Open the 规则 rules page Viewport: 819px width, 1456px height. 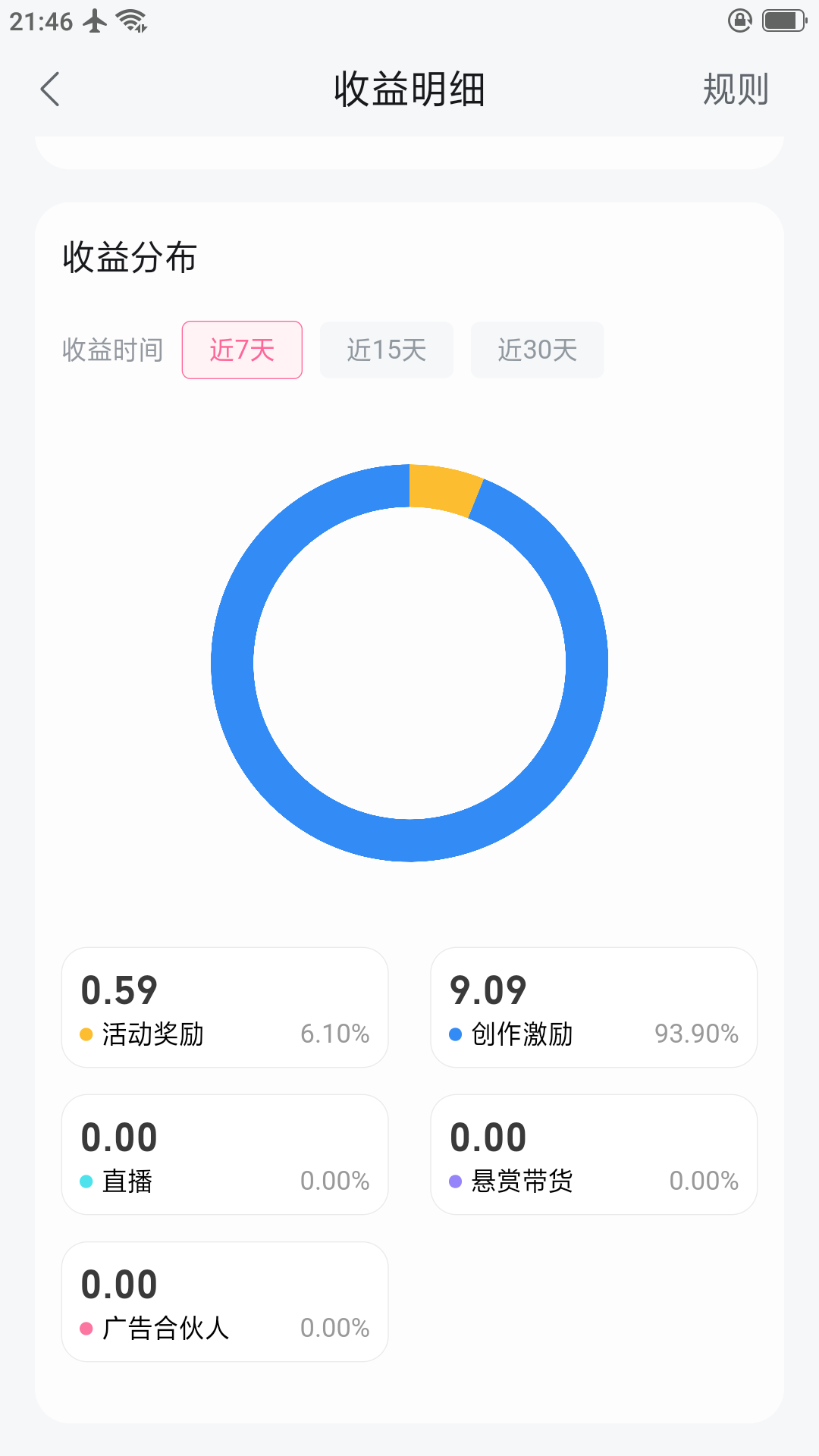click(x=736, y=89)
